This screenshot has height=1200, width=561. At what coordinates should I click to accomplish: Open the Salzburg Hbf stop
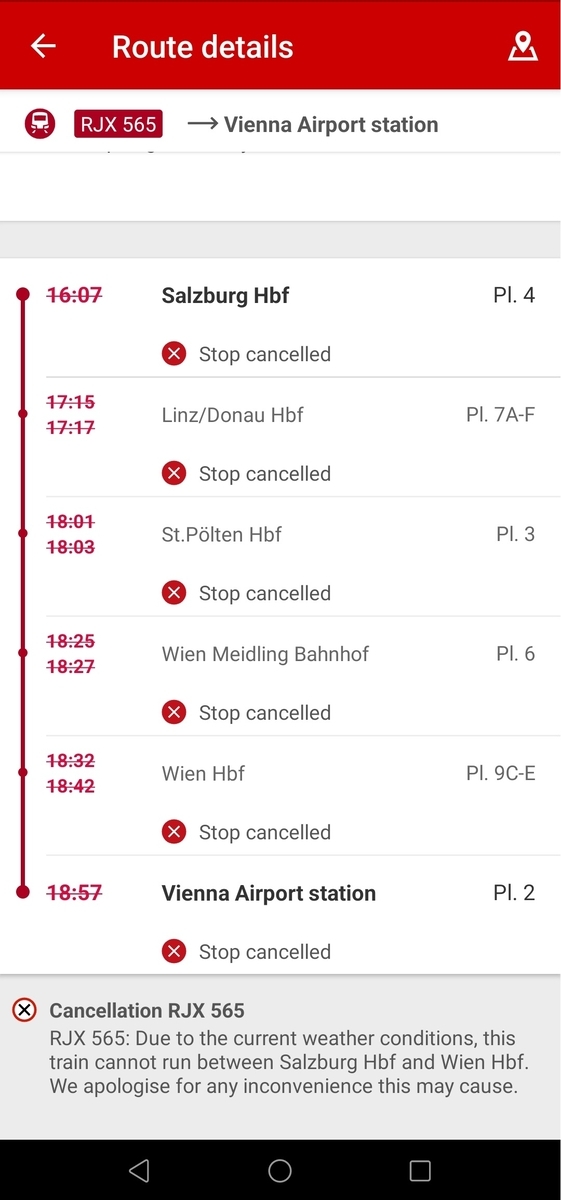tap(280, 318)
